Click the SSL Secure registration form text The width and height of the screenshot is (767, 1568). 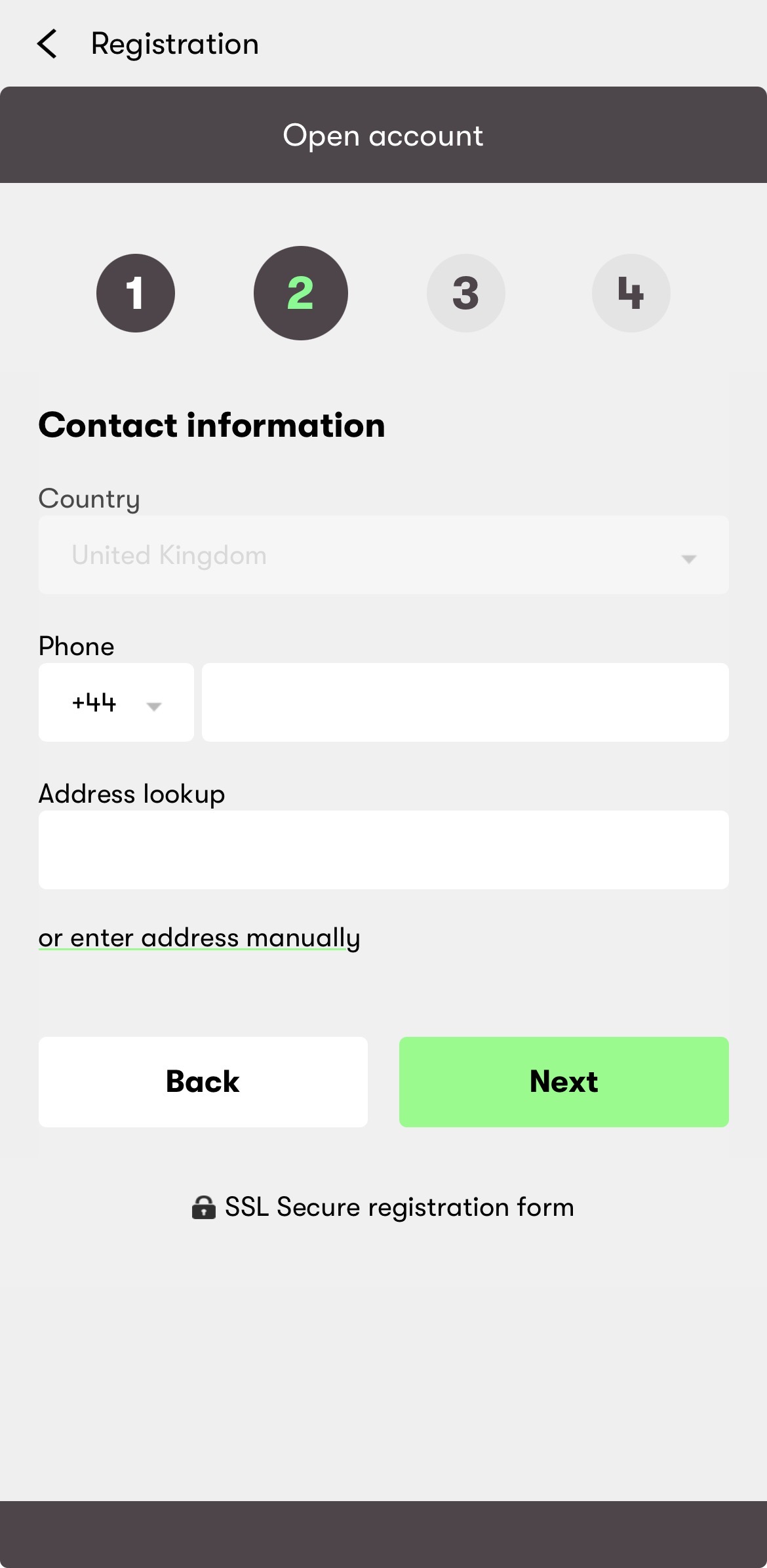(x=399, y=1206)
